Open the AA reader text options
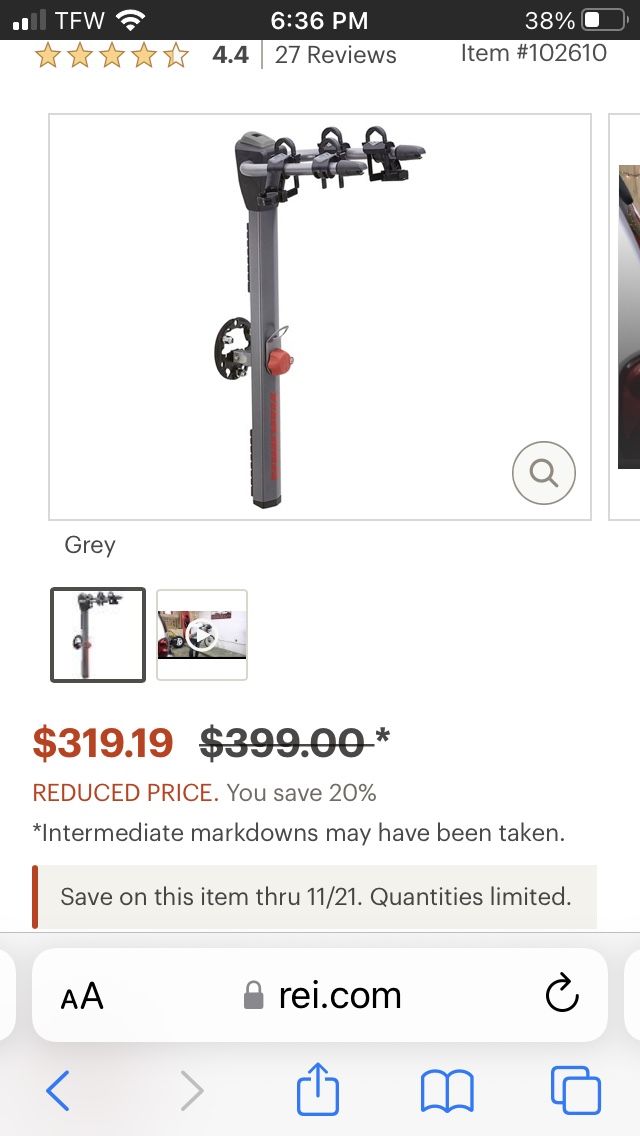 tap(82, 996)
